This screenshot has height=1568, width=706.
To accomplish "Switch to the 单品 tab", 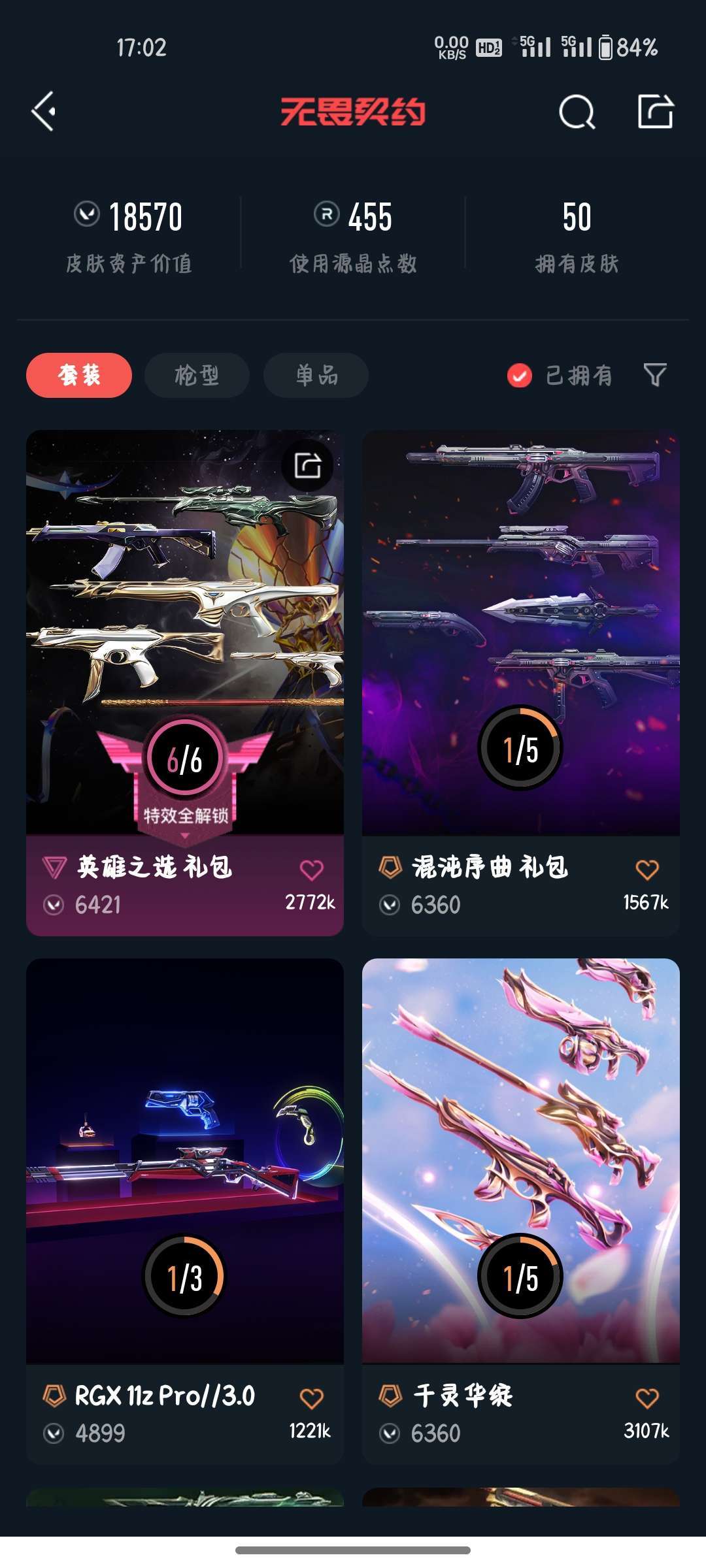I will click(316, 375).
